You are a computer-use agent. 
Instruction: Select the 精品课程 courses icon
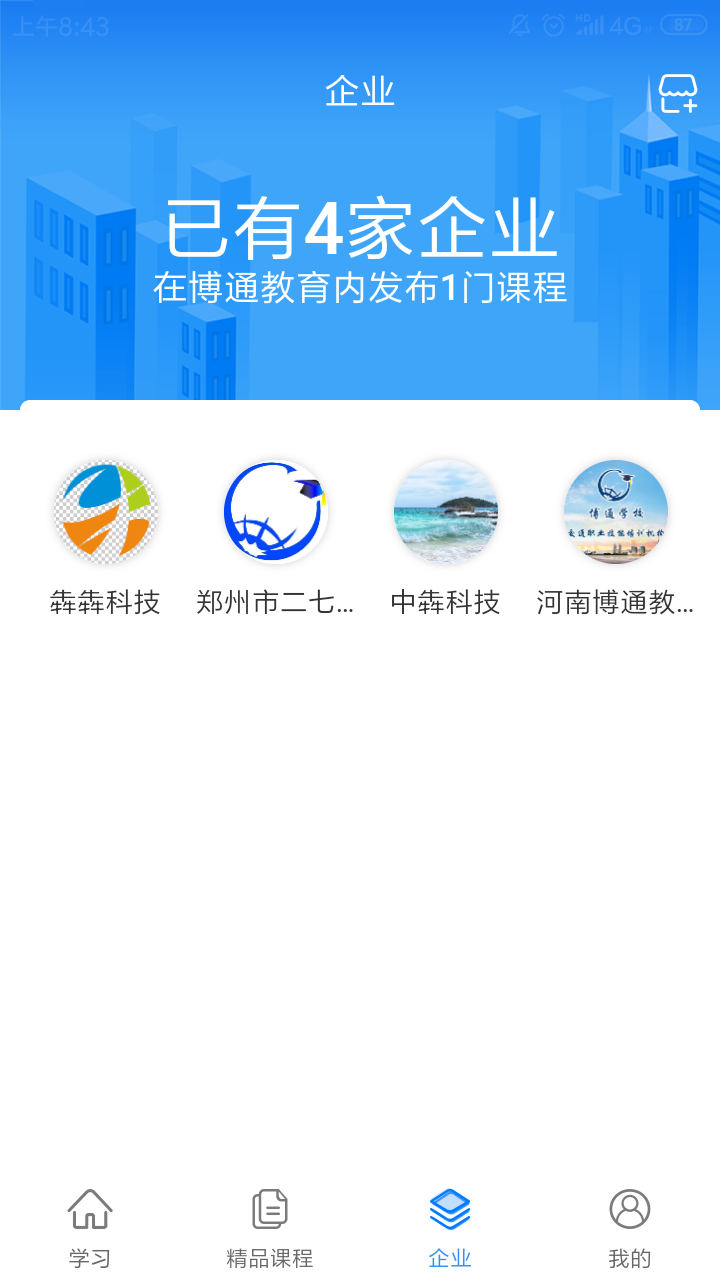(270, 1207)
